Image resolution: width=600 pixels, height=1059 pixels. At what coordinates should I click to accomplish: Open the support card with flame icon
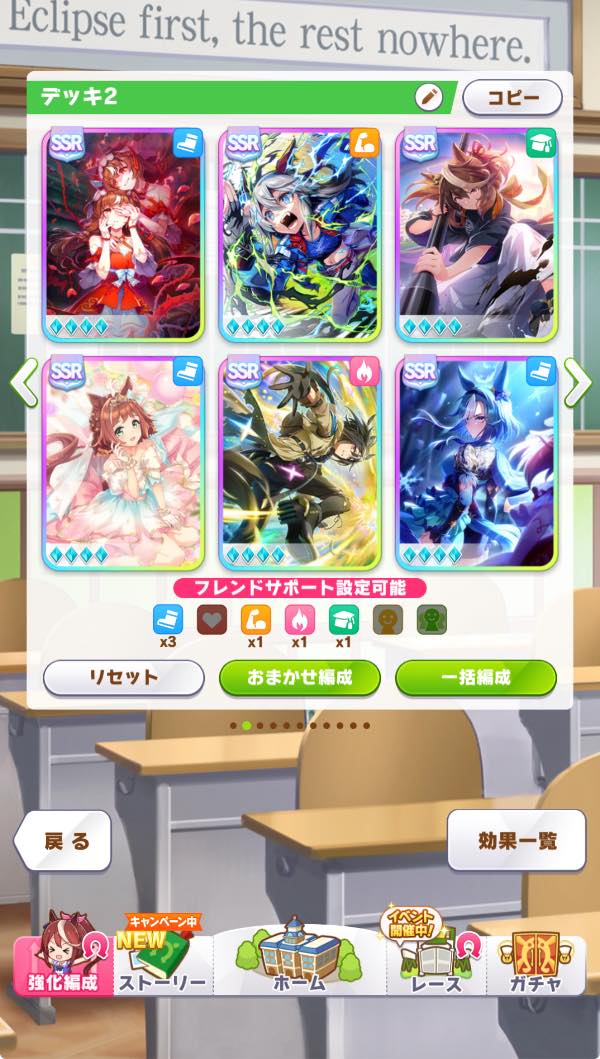point(300,462)
